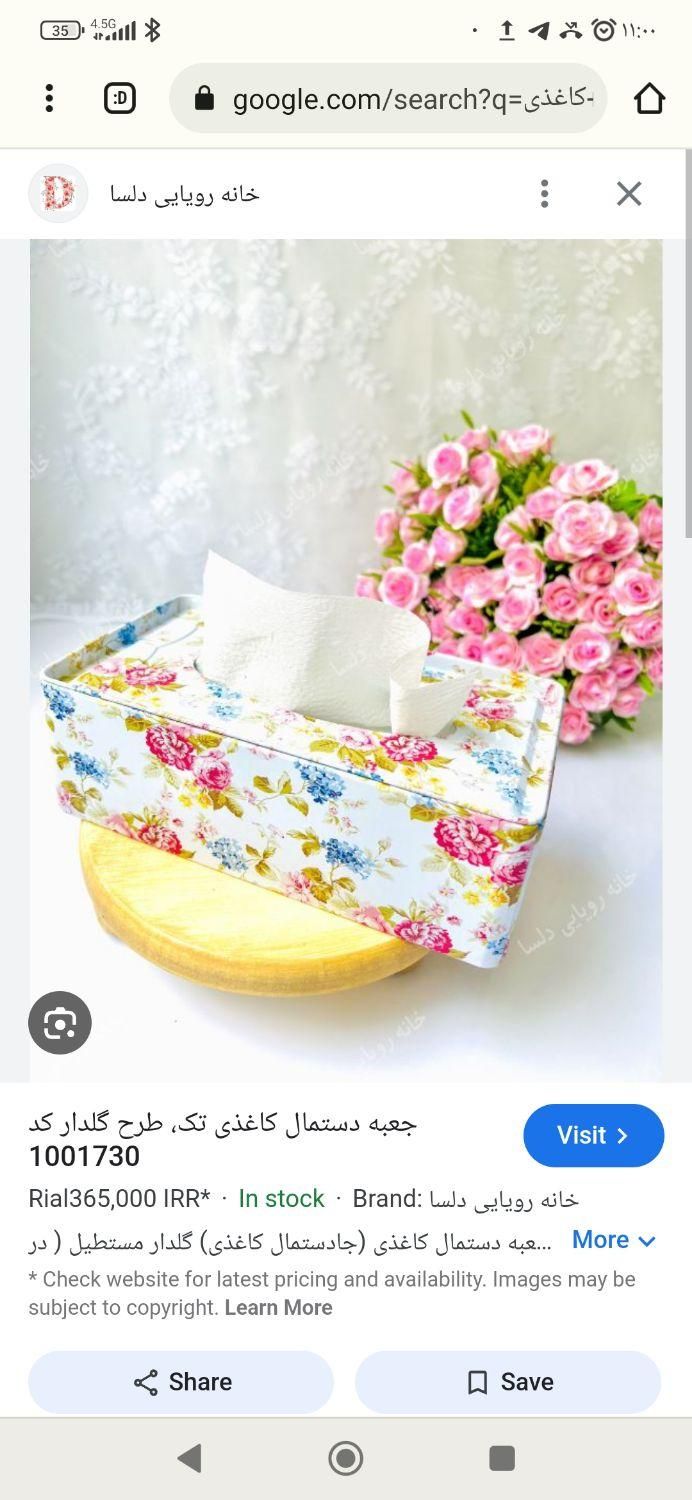Image resolution: width=692 pixels, height=1500 pixels.
Task: Go to the browser home page
Action: pos(649,98)
